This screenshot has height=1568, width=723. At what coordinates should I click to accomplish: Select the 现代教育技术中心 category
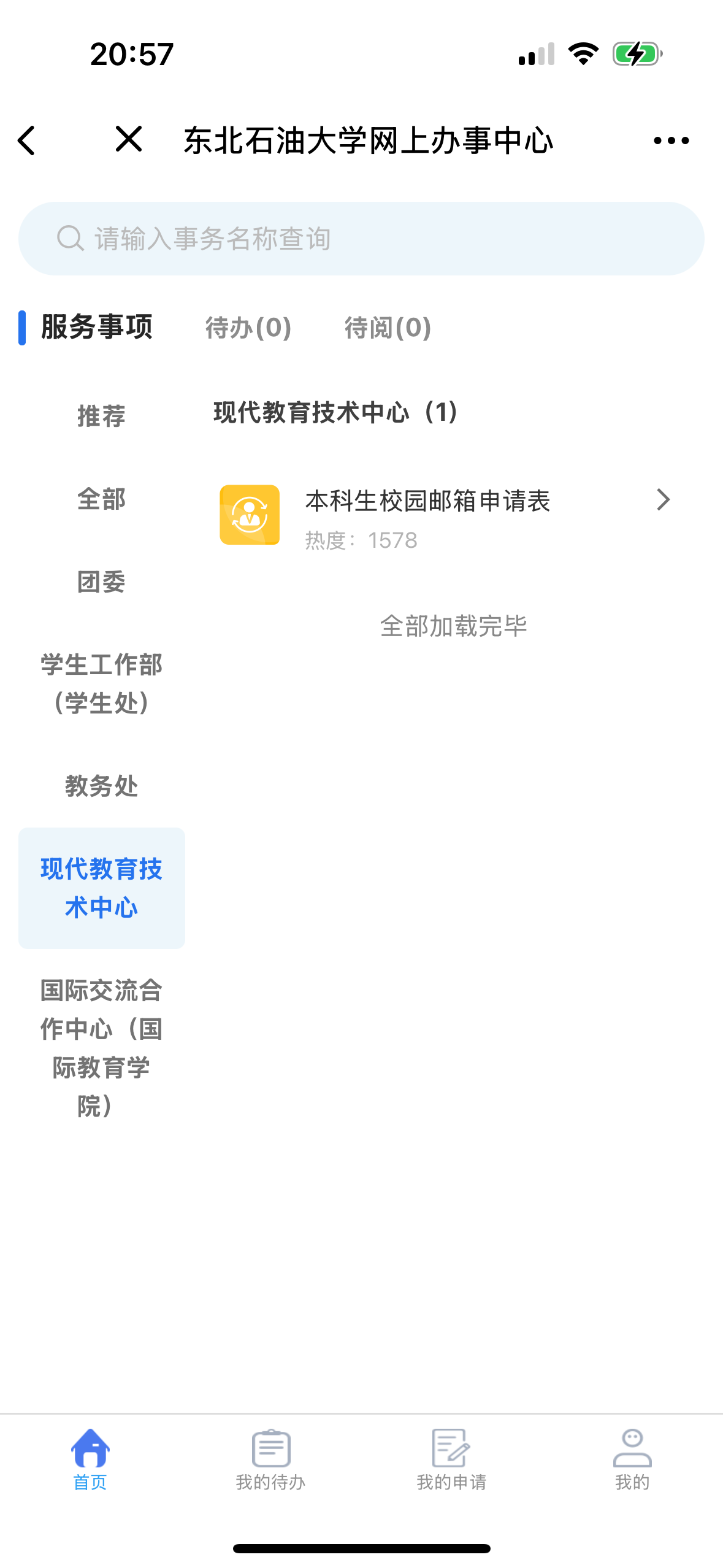pos(102,888)
